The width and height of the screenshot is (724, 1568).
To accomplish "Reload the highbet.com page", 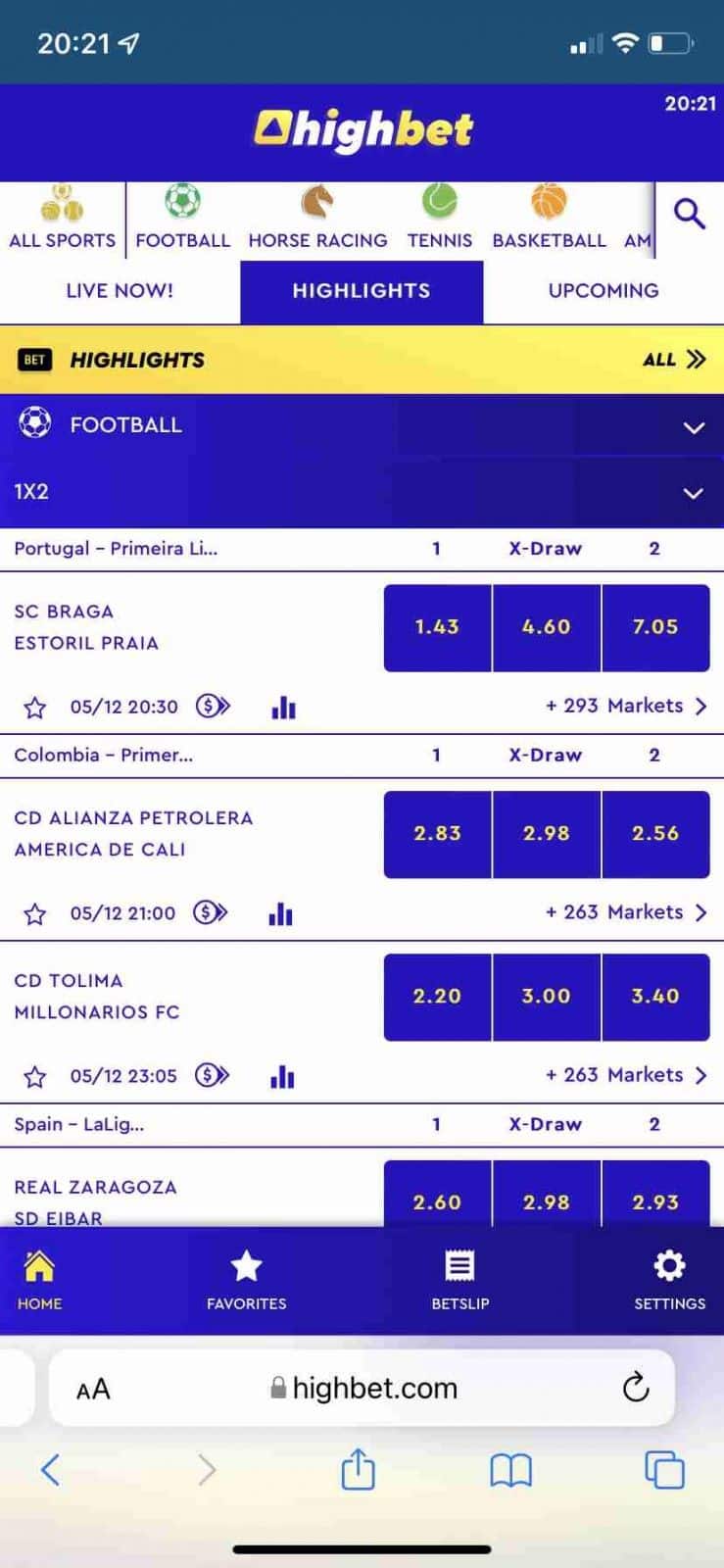I will coord(636,1388).
